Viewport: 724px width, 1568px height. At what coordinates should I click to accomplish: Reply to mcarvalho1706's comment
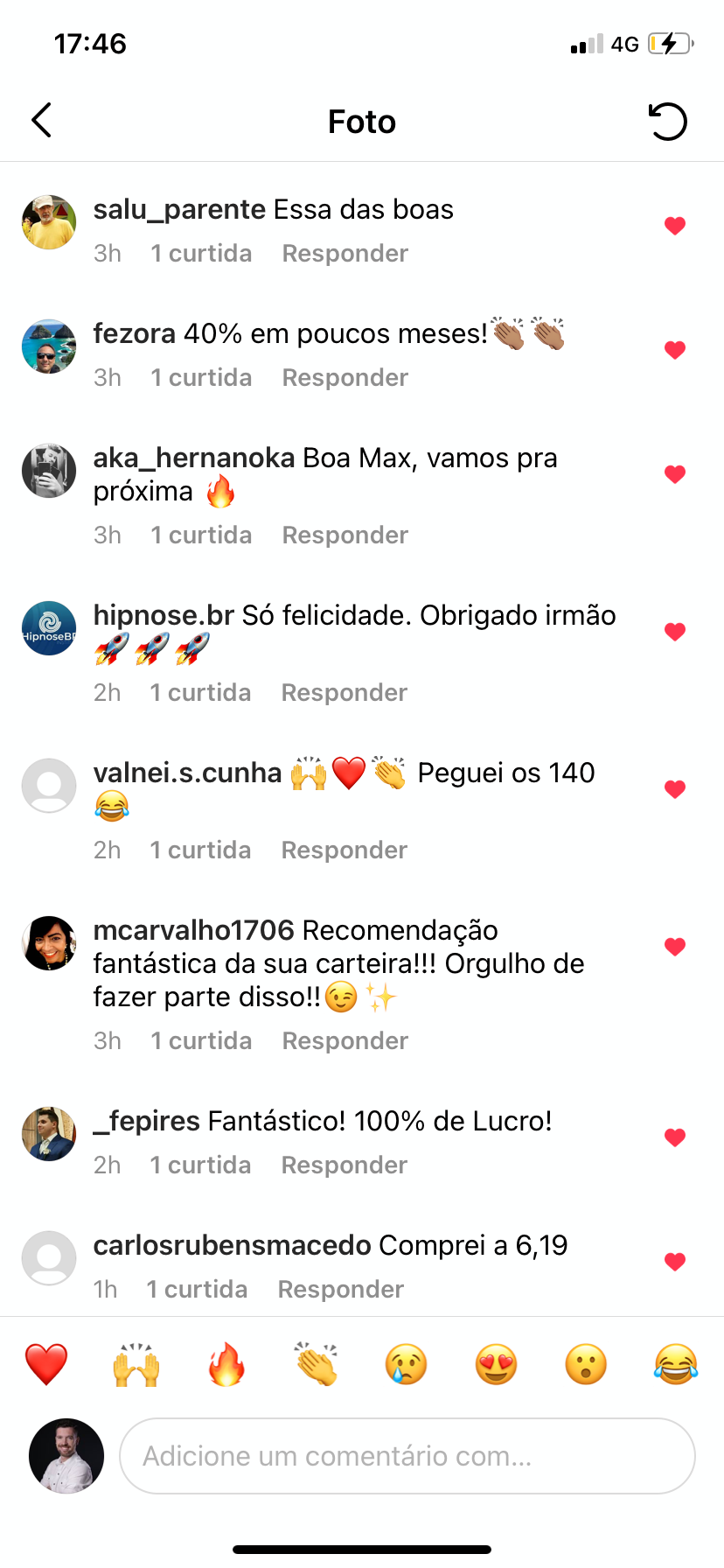[x=345, y=1041]
